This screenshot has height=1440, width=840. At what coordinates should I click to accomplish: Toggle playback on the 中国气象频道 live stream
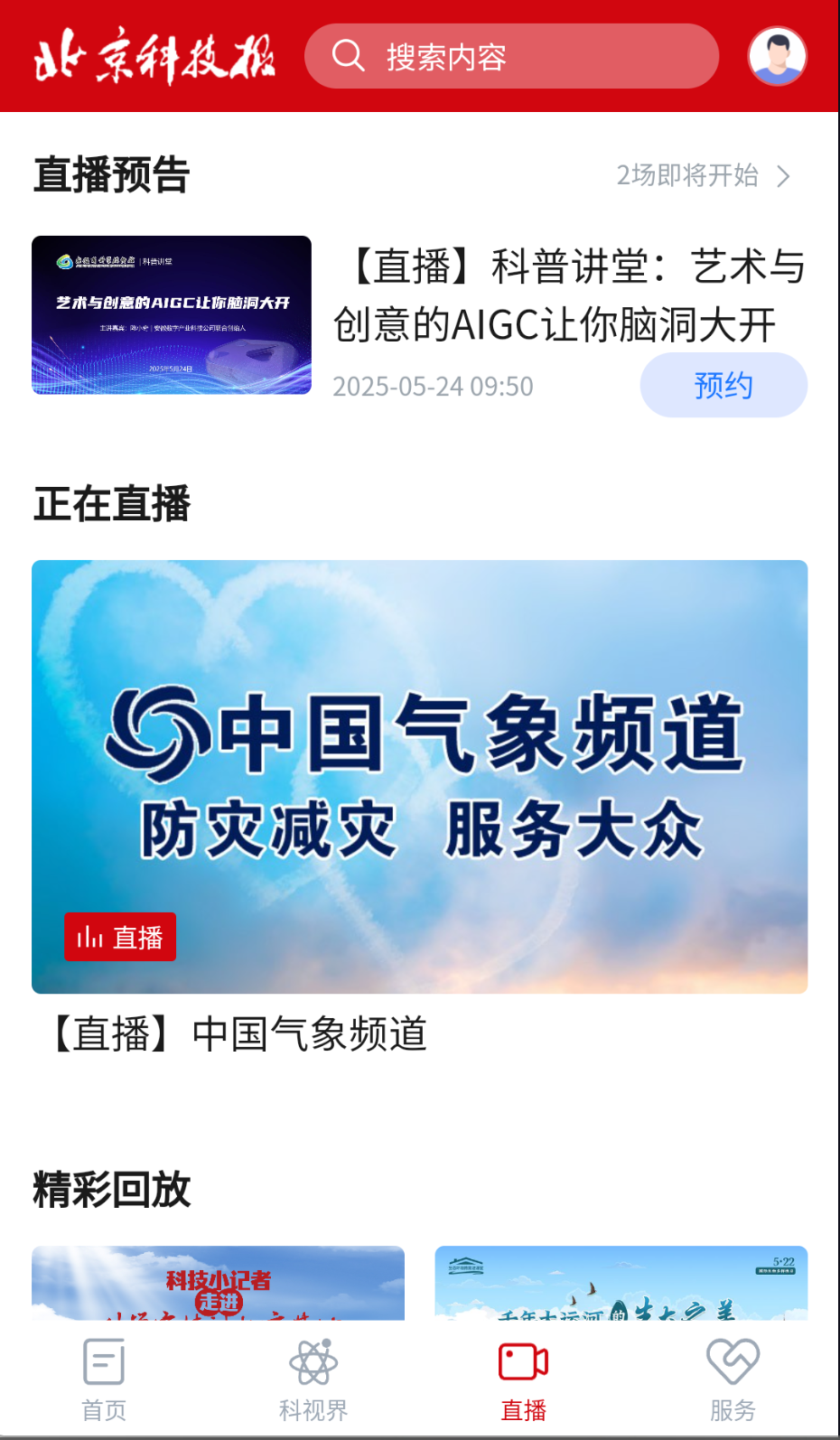pyautogui.click(x=419, y=777)
